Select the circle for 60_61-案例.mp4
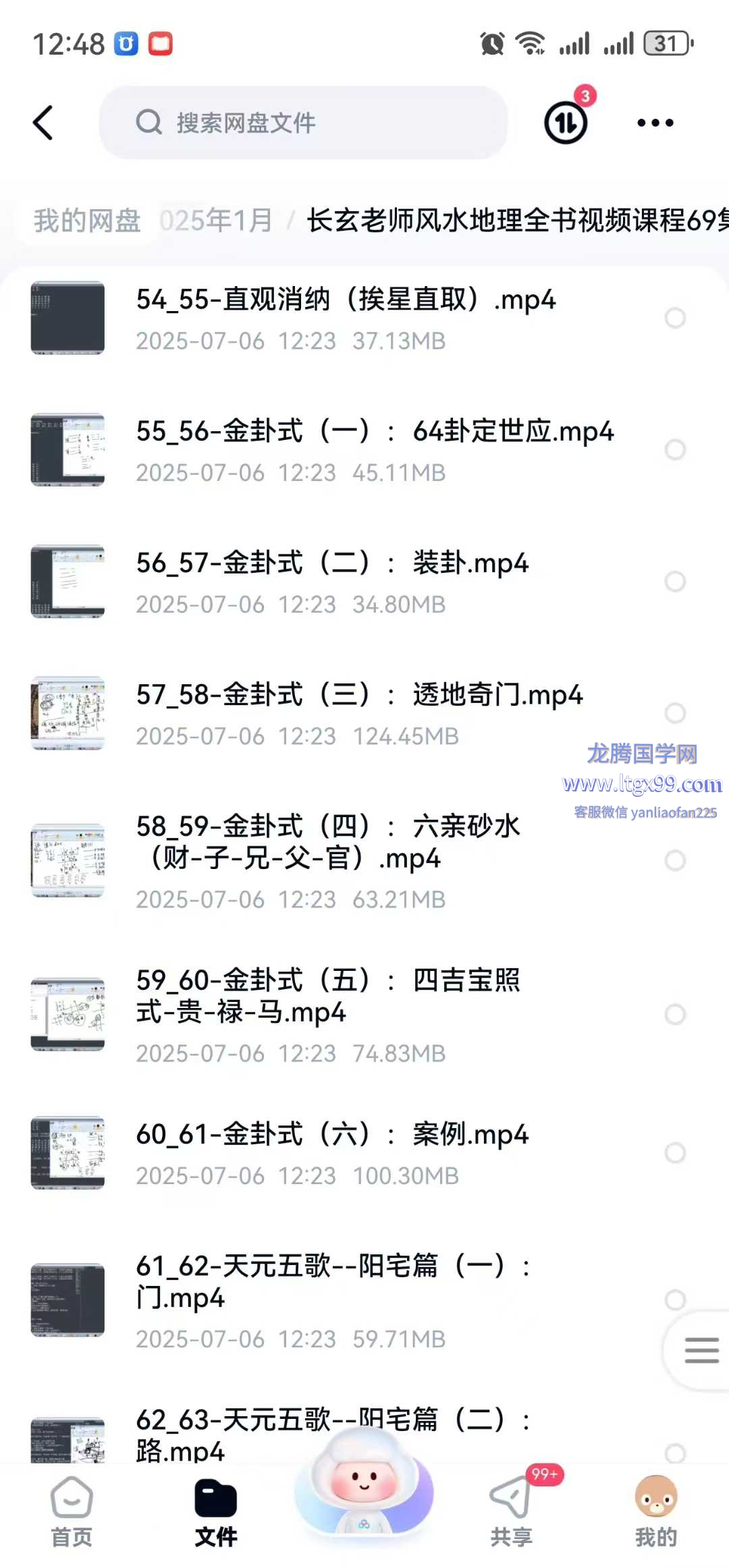The height and width of the screenshot is (1568, 729). [675, 1152]
